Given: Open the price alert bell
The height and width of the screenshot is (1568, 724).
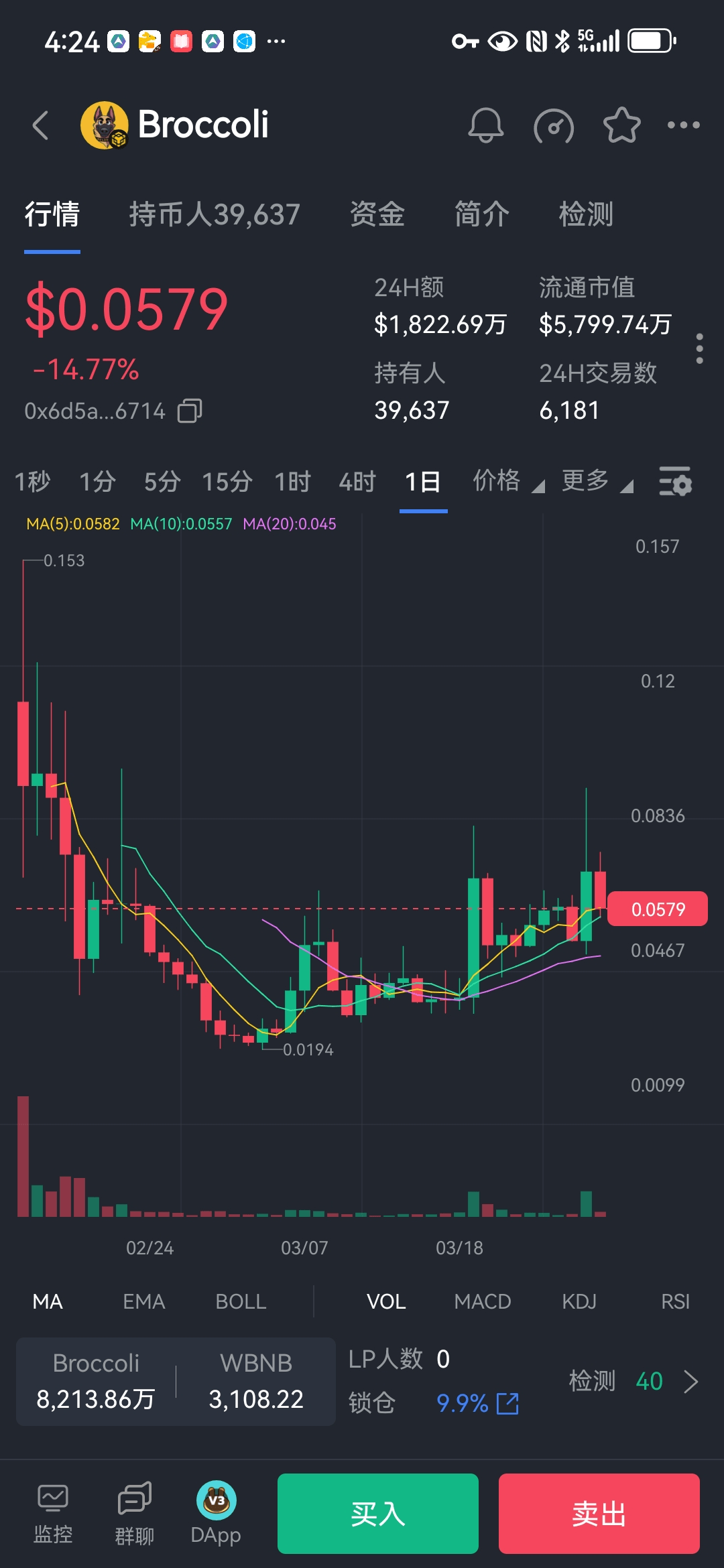Looking at the screenshot, I should coord(486,125).
